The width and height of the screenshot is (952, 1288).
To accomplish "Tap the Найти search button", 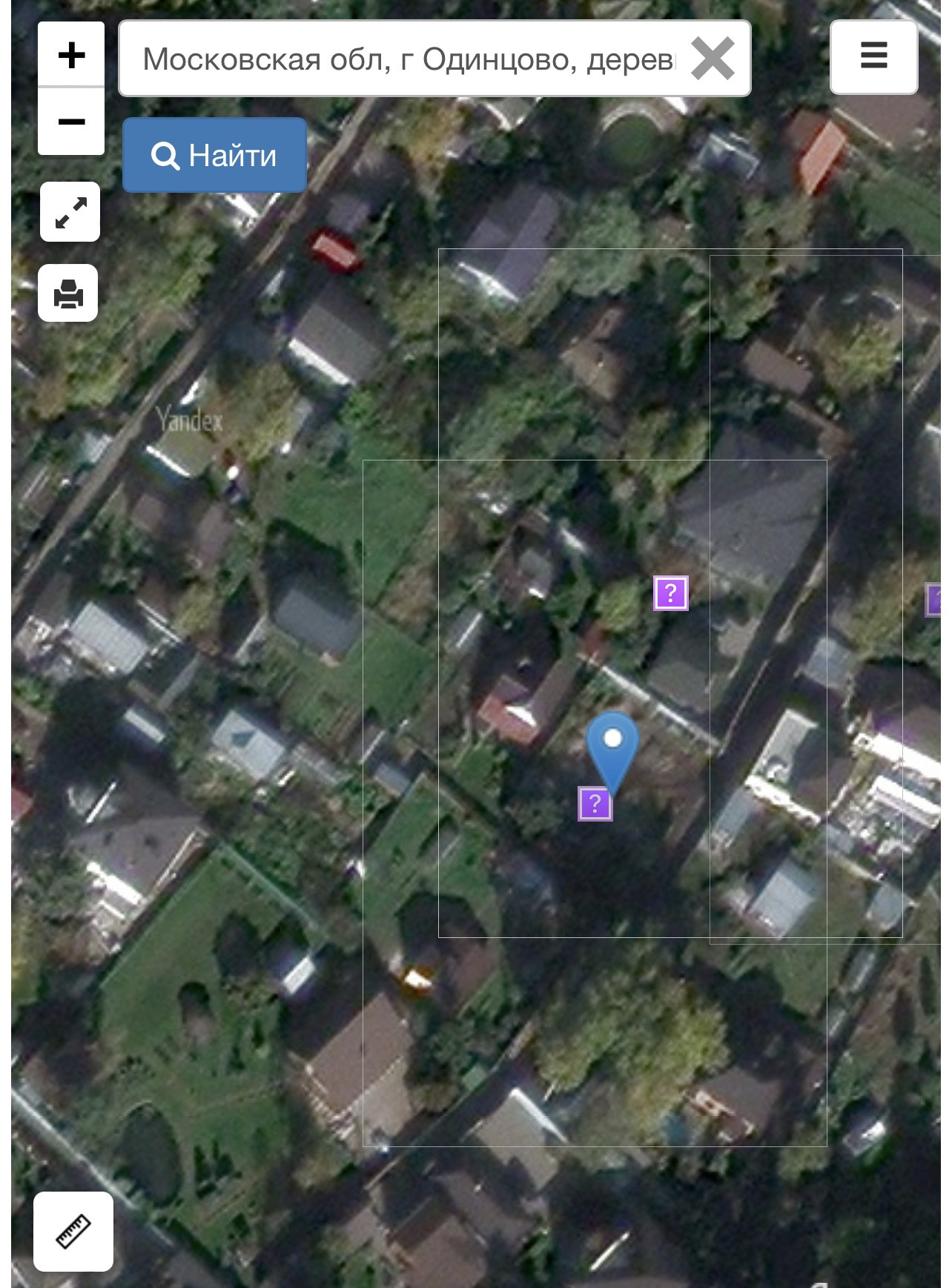I will point(214,156).
